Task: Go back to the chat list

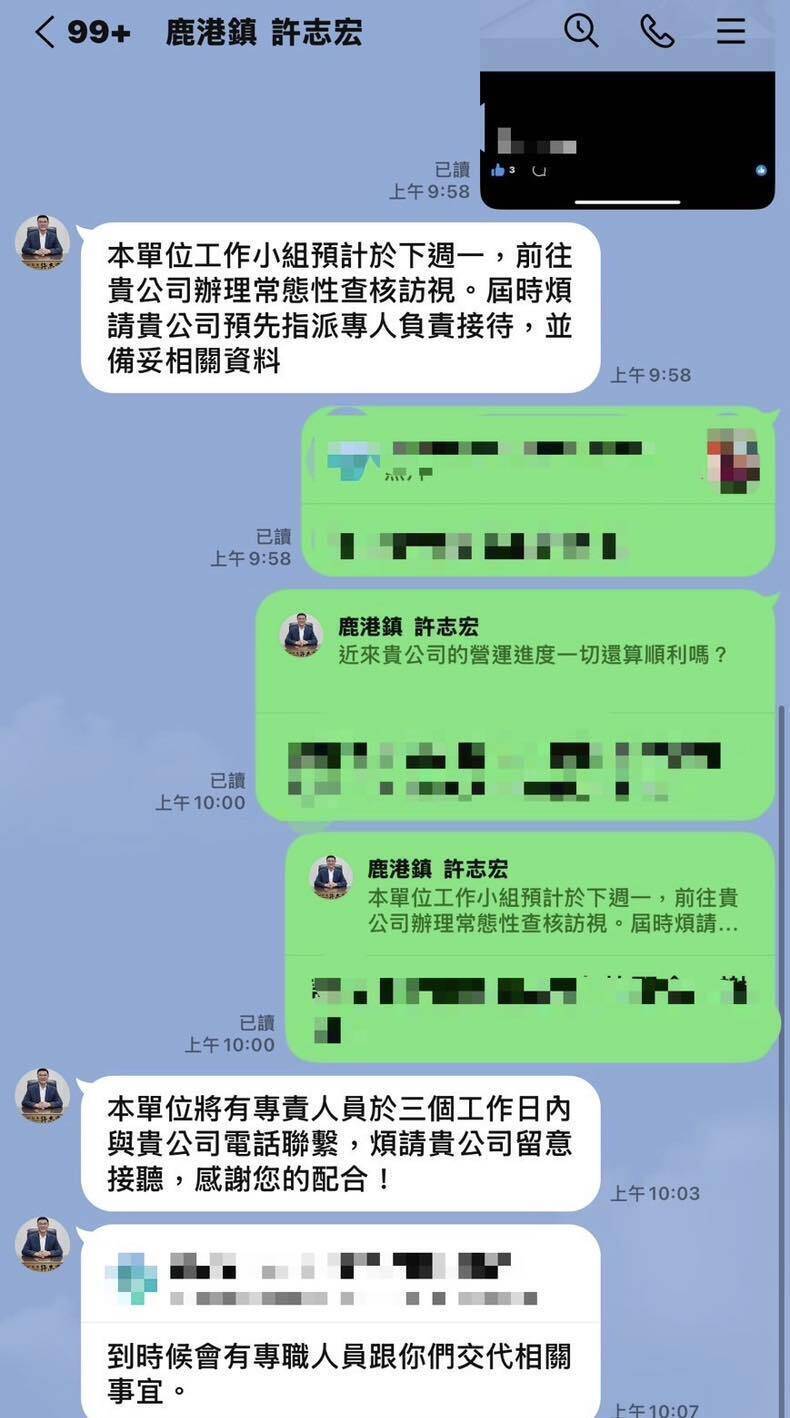Action: [44, 32]
